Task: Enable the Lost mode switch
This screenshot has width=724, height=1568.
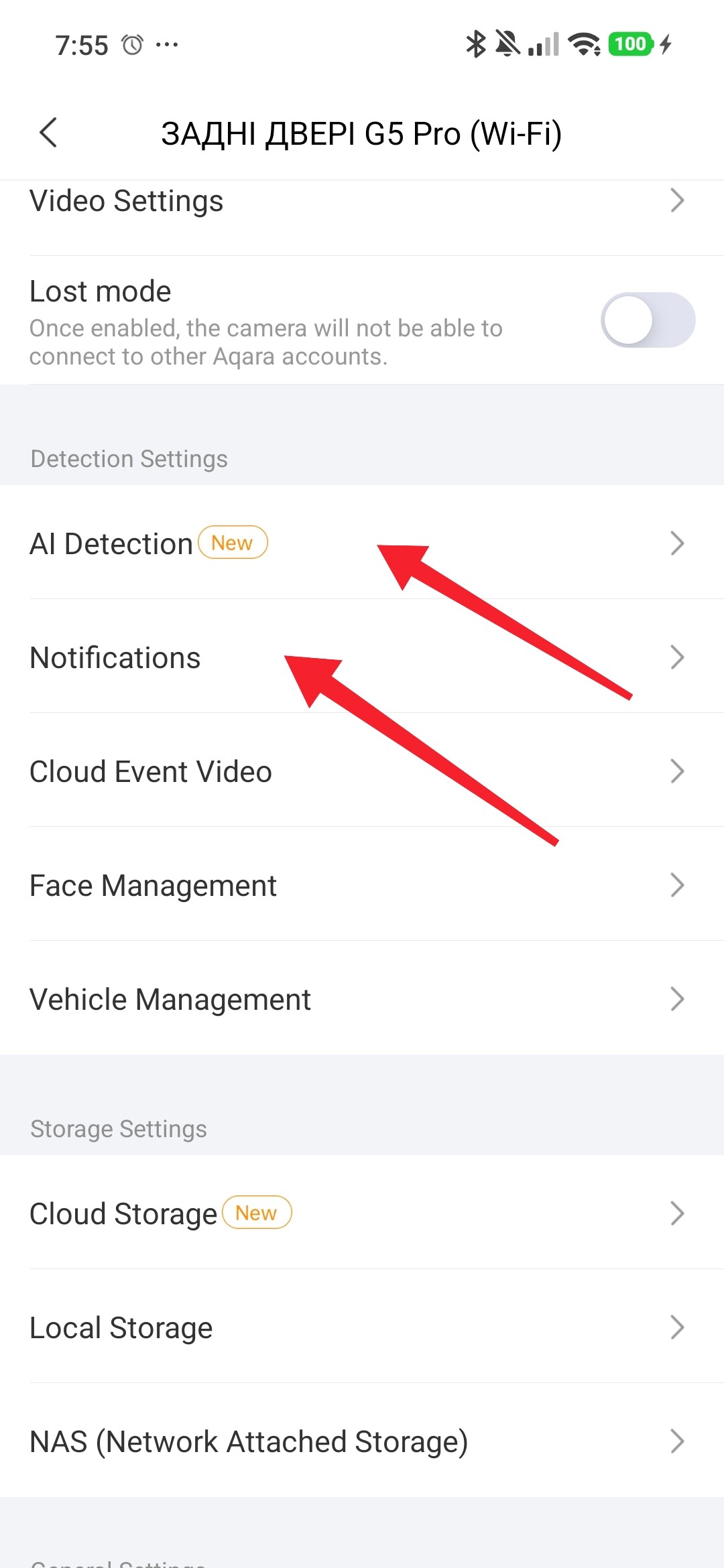Action: (647, 320)
